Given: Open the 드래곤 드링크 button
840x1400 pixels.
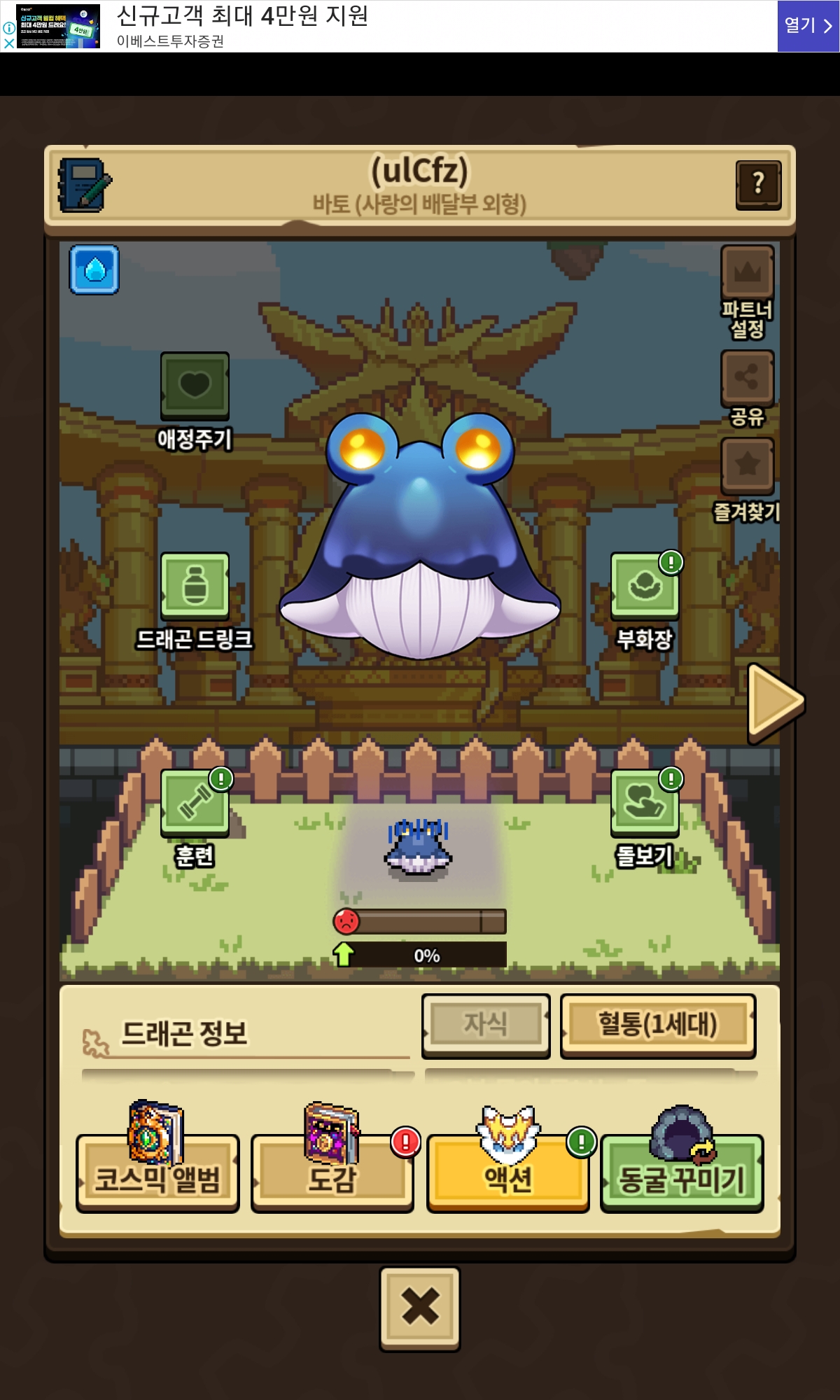Looking at the screenshot, I should (x=195, y=586).
